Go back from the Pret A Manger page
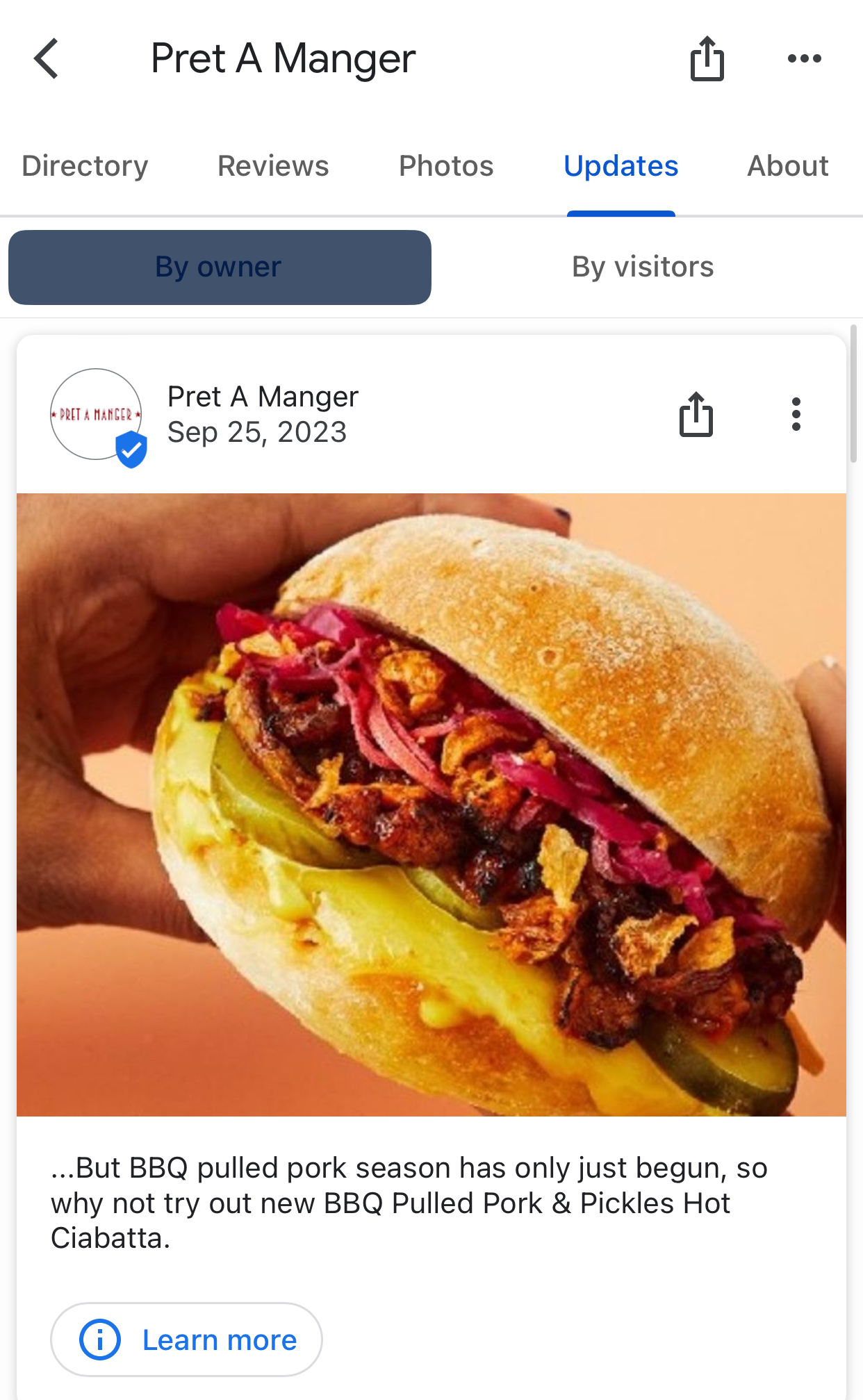863x1400 pixels. click(x=47, y=58)
